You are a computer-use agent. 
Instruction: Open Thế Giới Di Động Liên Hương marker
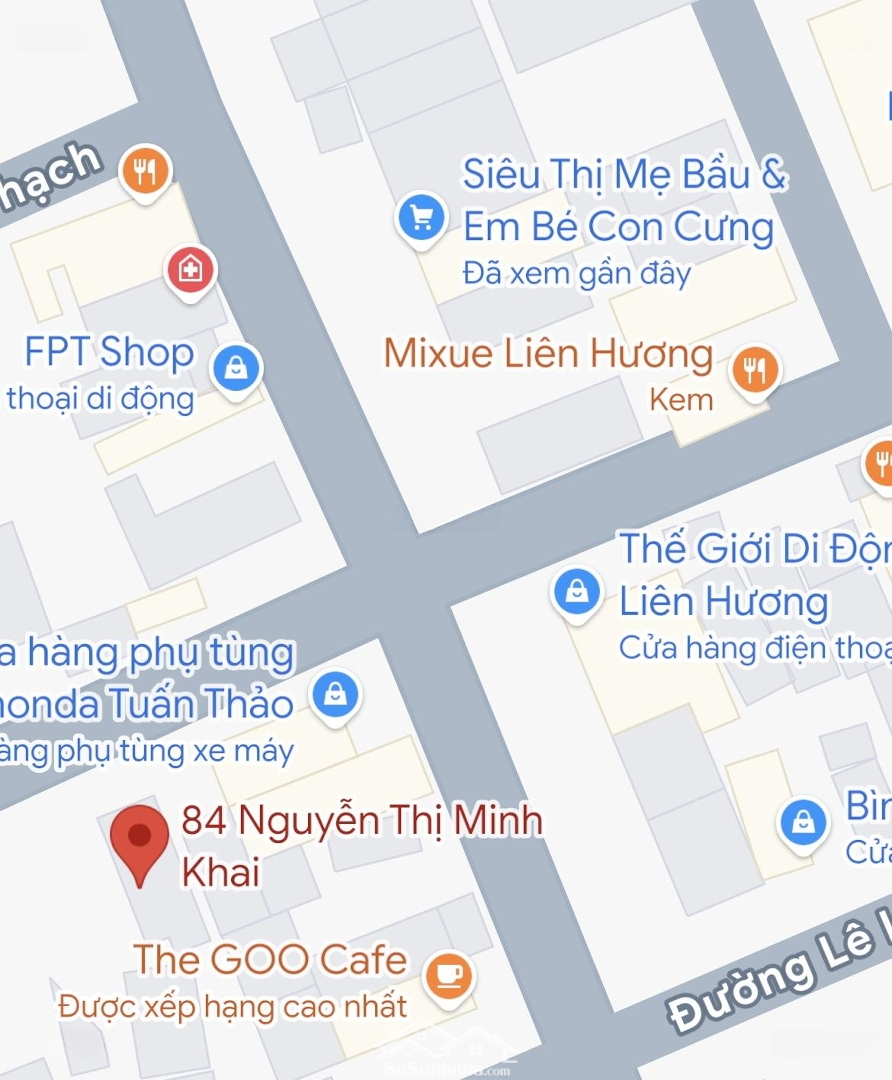(x=577, y=592)
